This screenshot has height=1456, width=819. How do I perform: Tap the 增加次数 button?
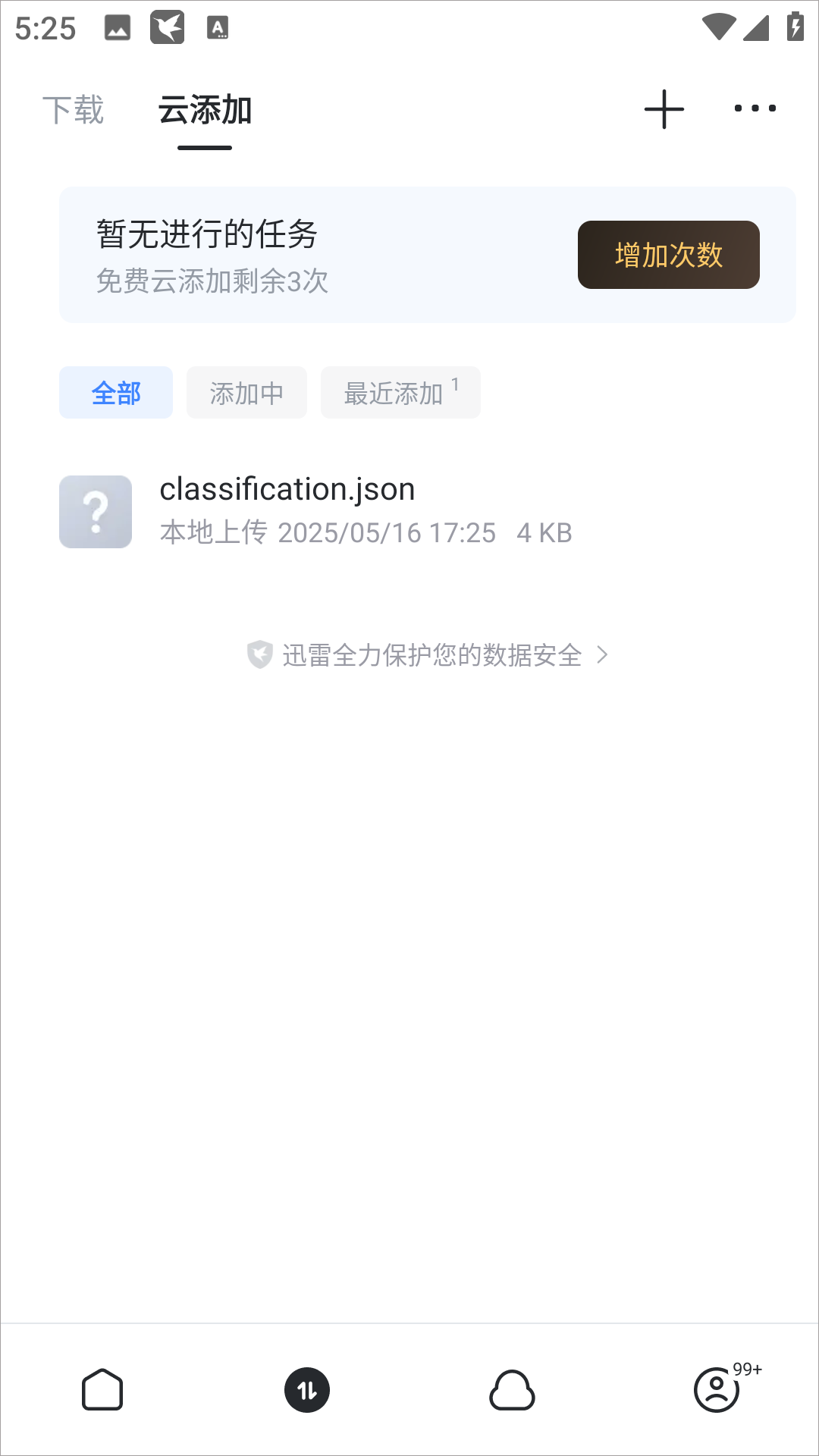[668, 255]
